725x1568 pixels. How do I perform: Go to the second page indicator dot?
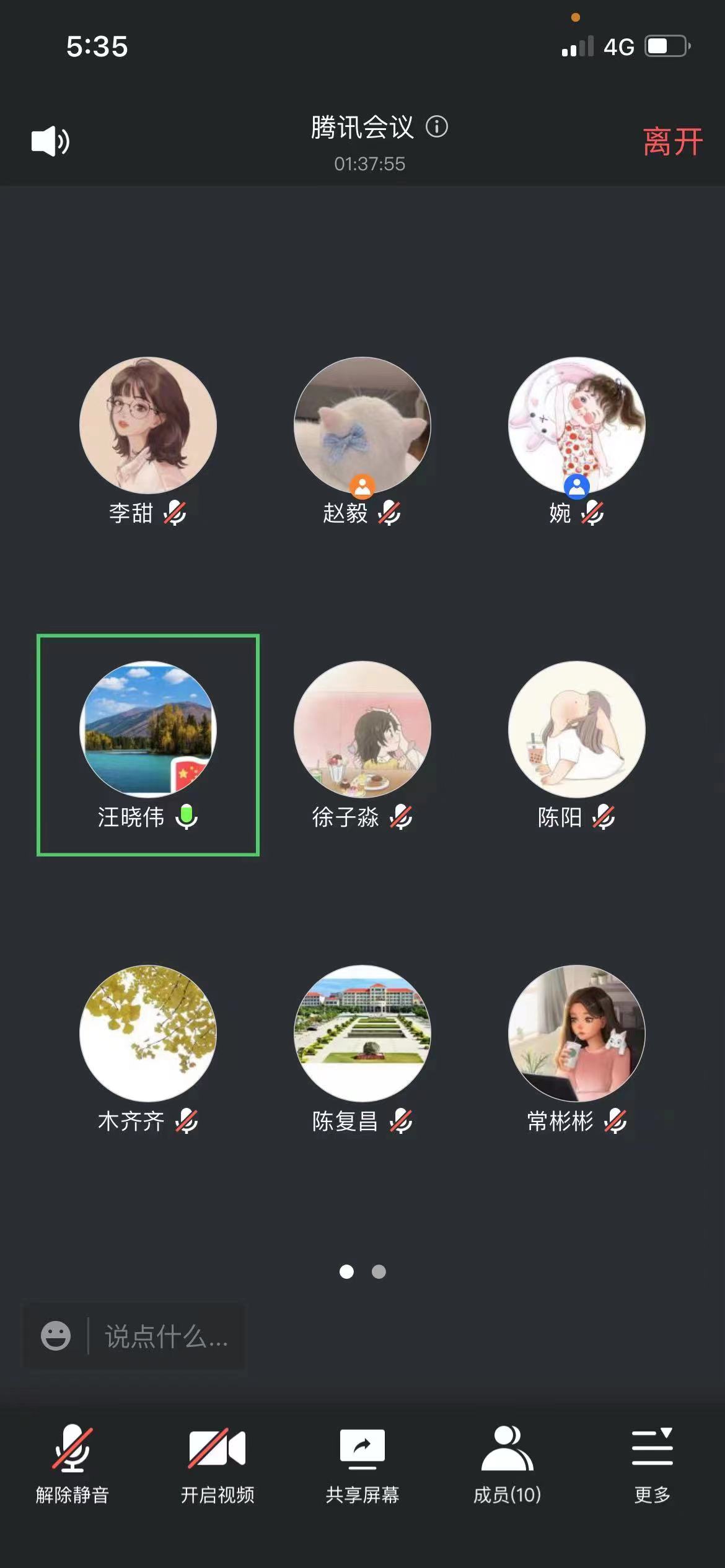pyautogui.click(x=379, y=1271)
